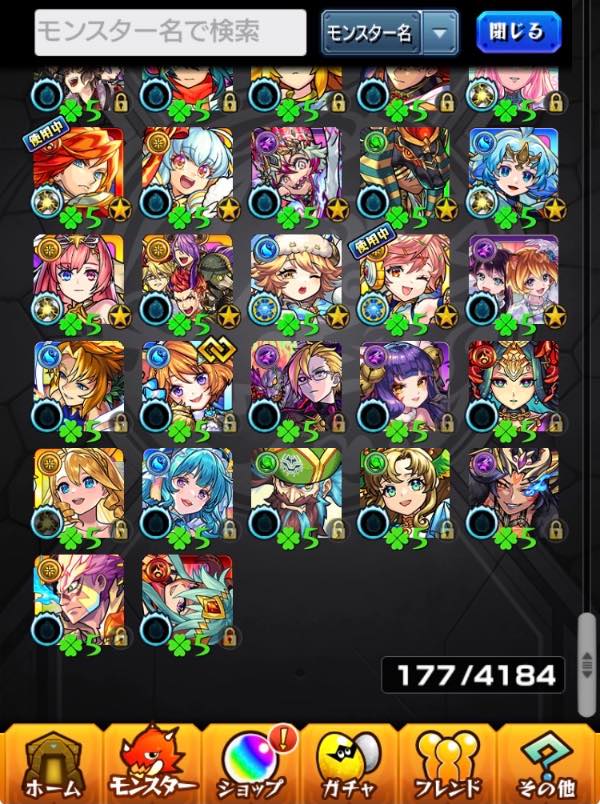Select the green pirate captain monster
Image resolution: width=600 pixels, height=804 pixels.
pyautogui.click(x=296, y=492)
